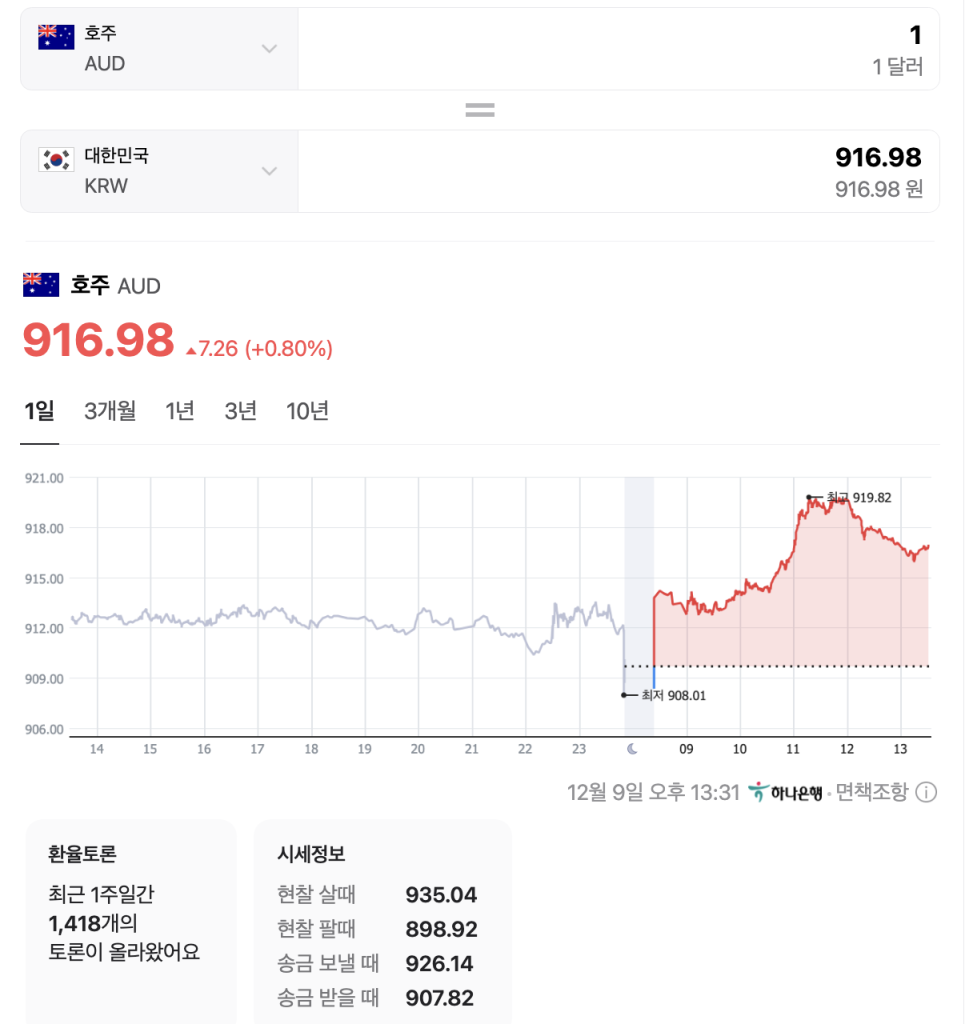Viewport: 965px width, 1024px height.
Task: Switch to the 1년 chart range
Action: pyautogui.click(x=180, y=411)
